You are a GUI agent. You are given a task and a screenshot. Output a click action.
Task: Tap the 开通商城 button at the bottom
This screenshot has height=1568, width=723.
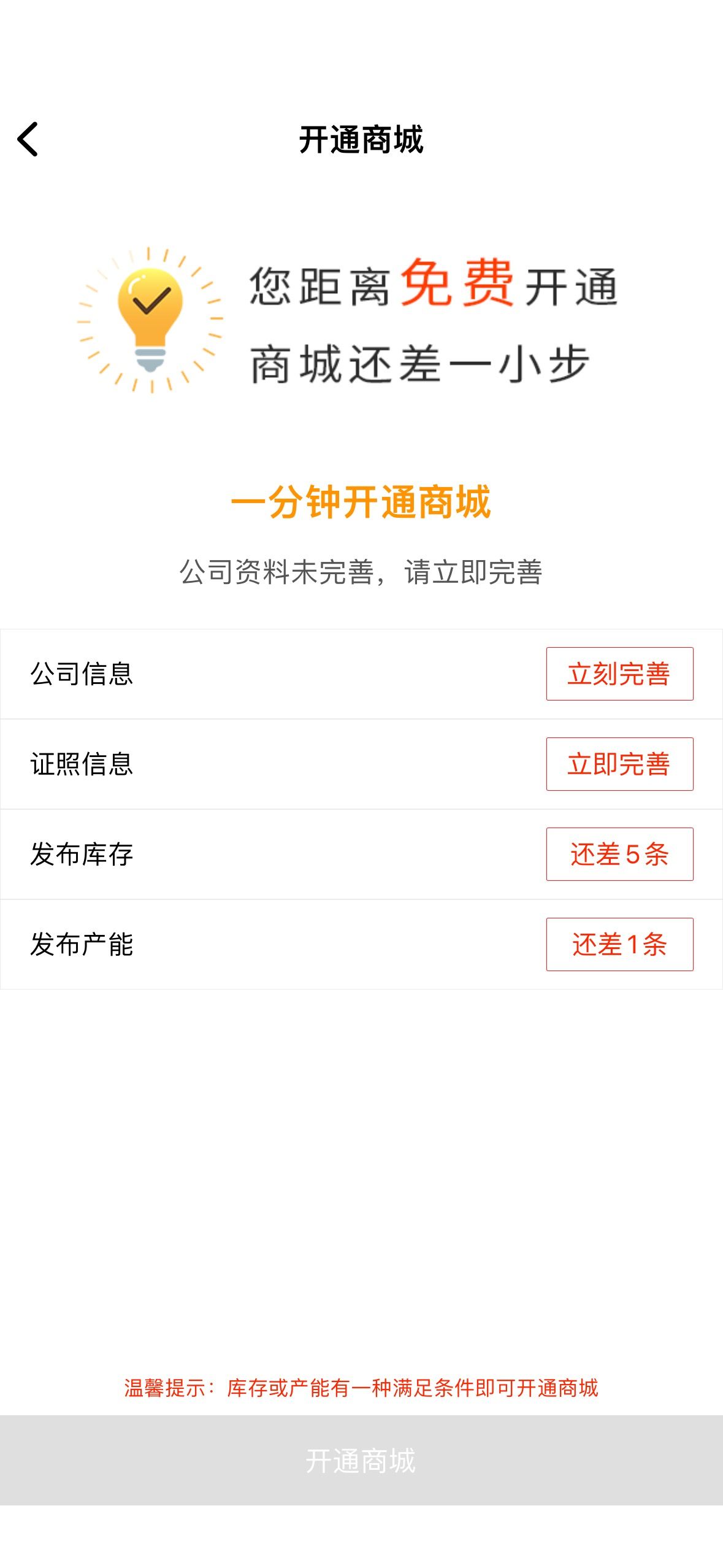(x=361, y=1460)
